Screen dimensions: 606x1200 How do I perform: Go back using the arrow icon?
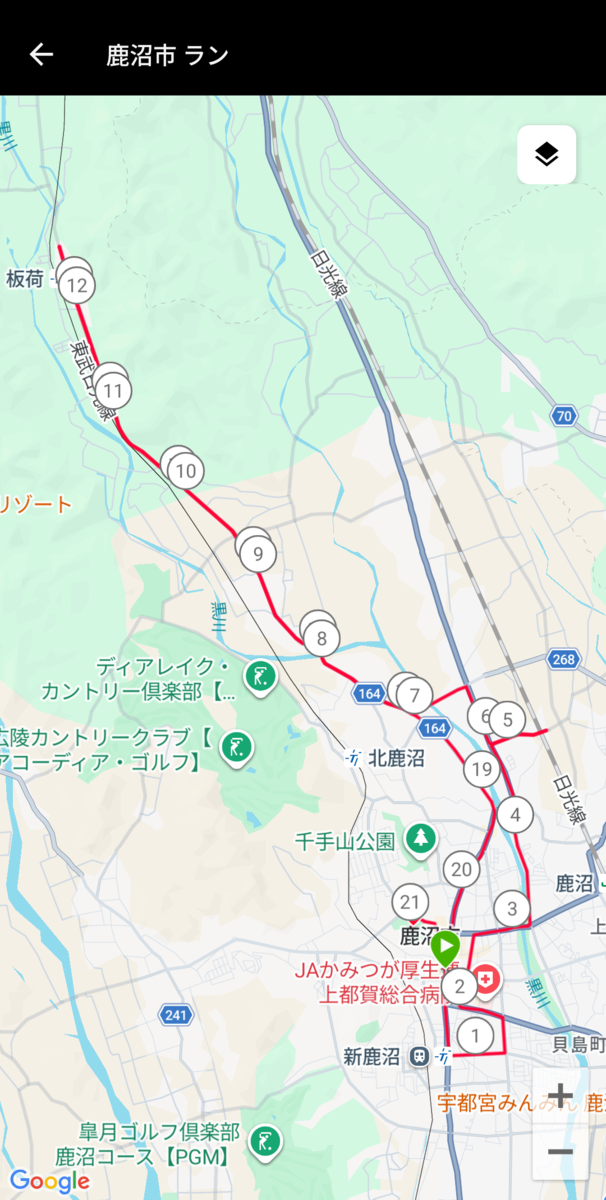[41, 54]
